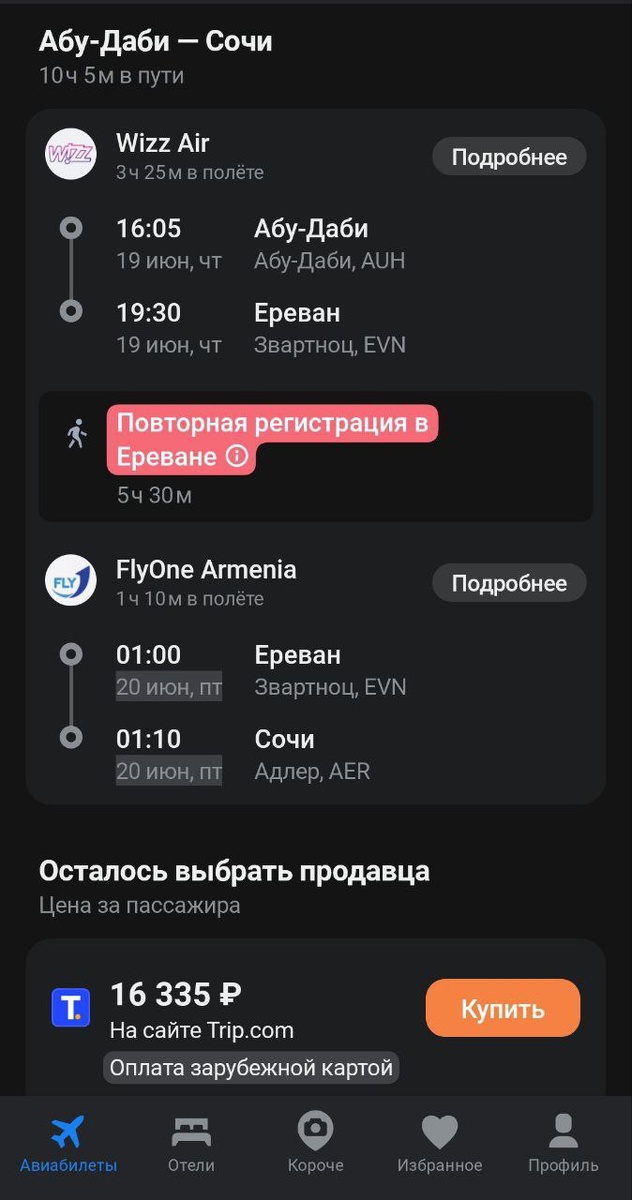Open Wizz Air flight details via Подробнее
The image size is (632, 1200).
click(x=509, y=157)
